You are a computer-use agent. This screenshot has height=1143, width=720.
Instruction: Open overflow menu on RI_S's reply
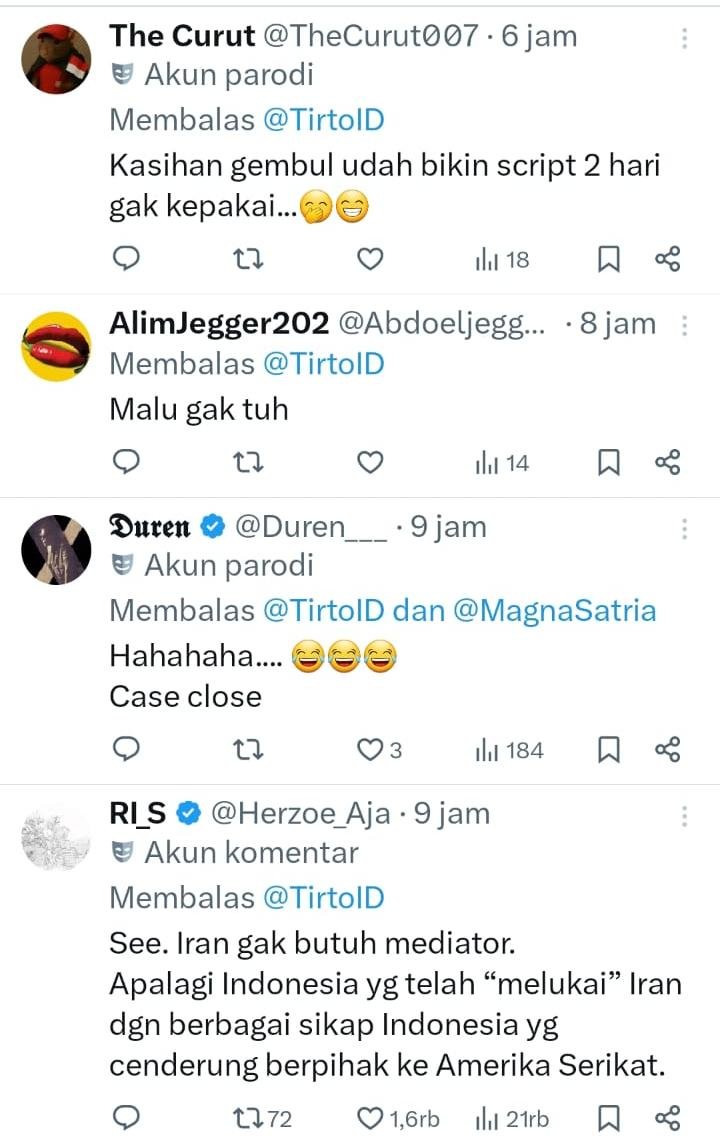[685, 816]
